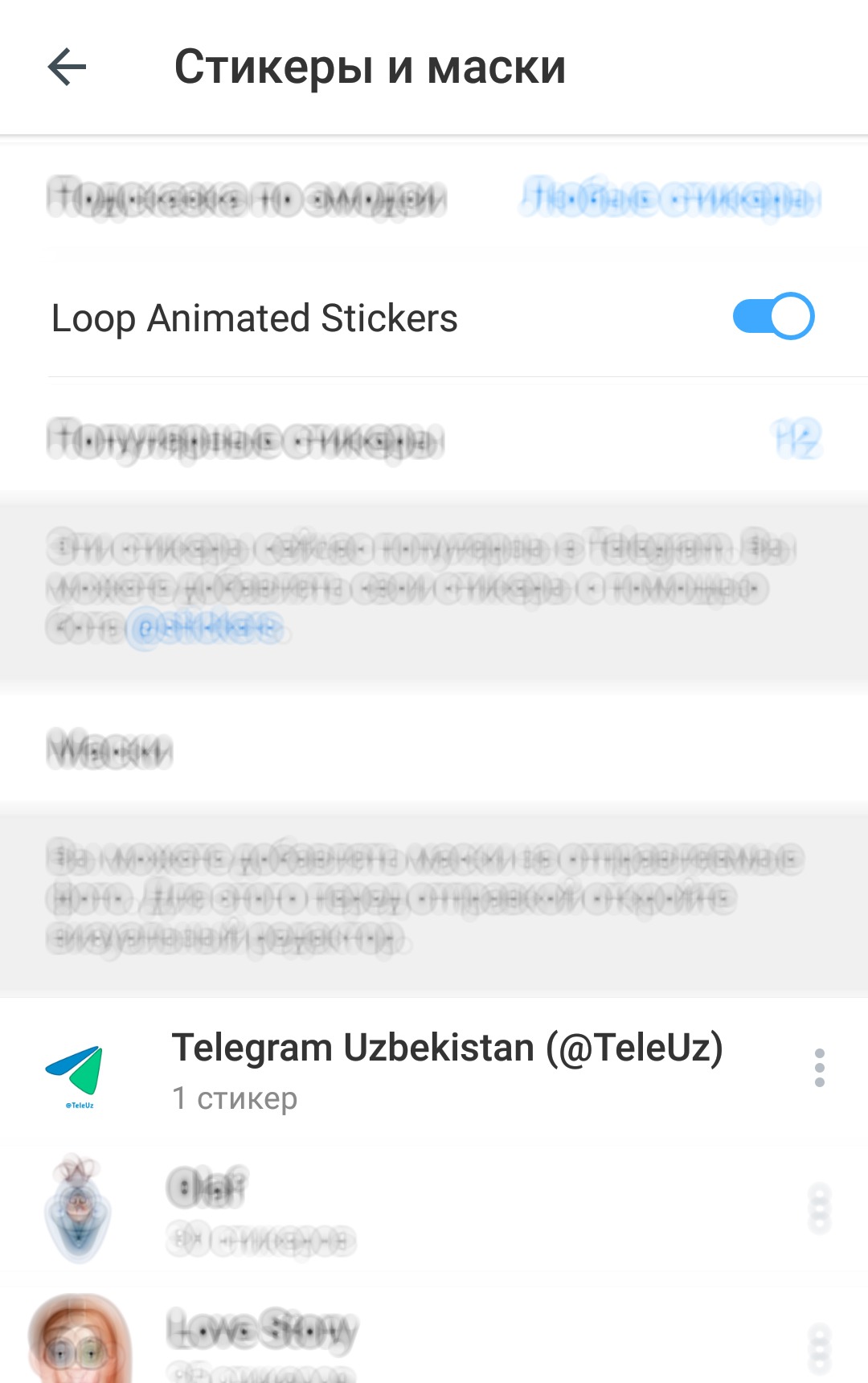Go back from Стикеры и маски
Screen dimensions: 868x1383
pyautogui.click(x=68, y=67)
